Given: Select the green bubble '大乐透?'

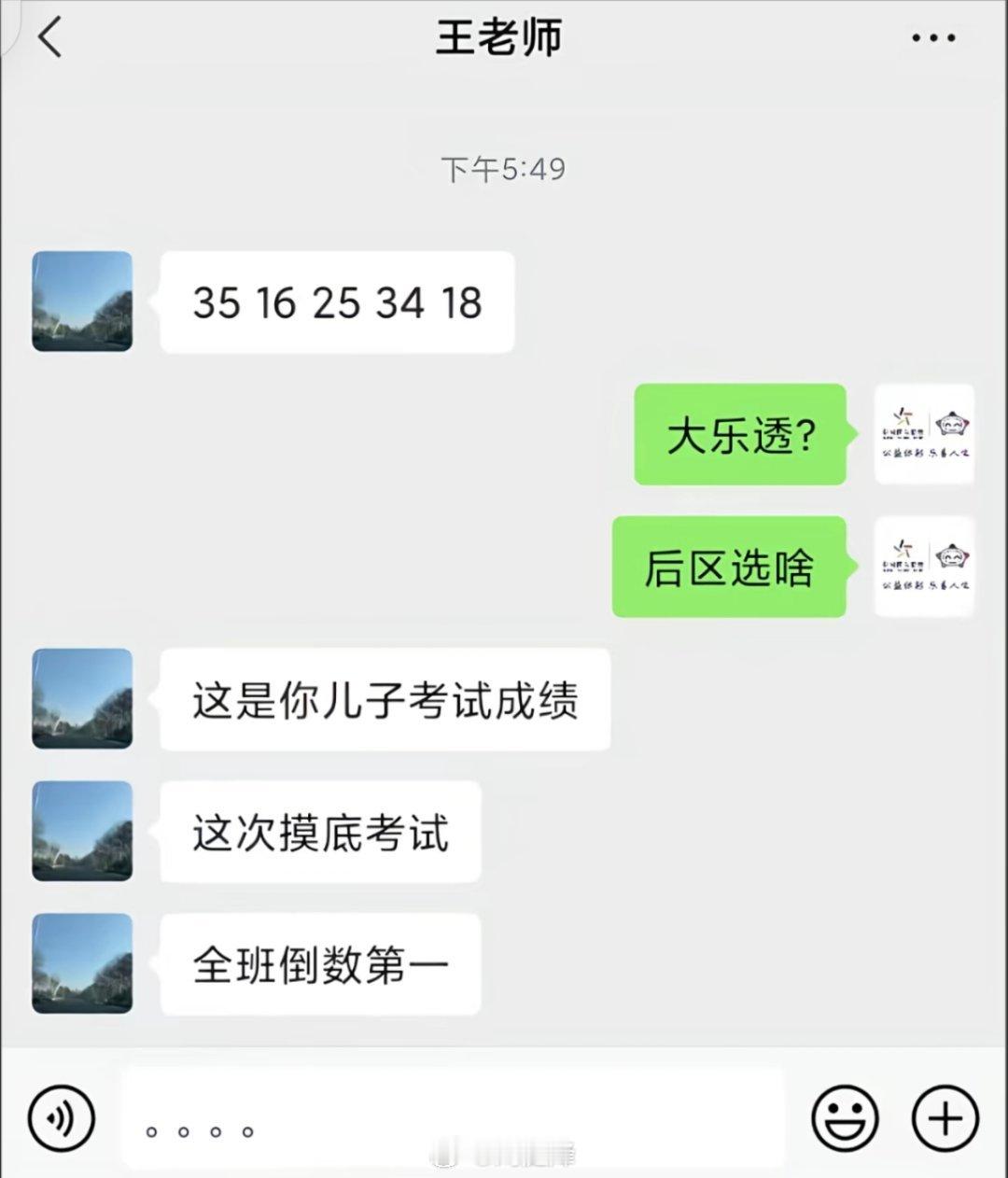Looking at the screenshot, I should pyautogui.click(x=740, y=436).
